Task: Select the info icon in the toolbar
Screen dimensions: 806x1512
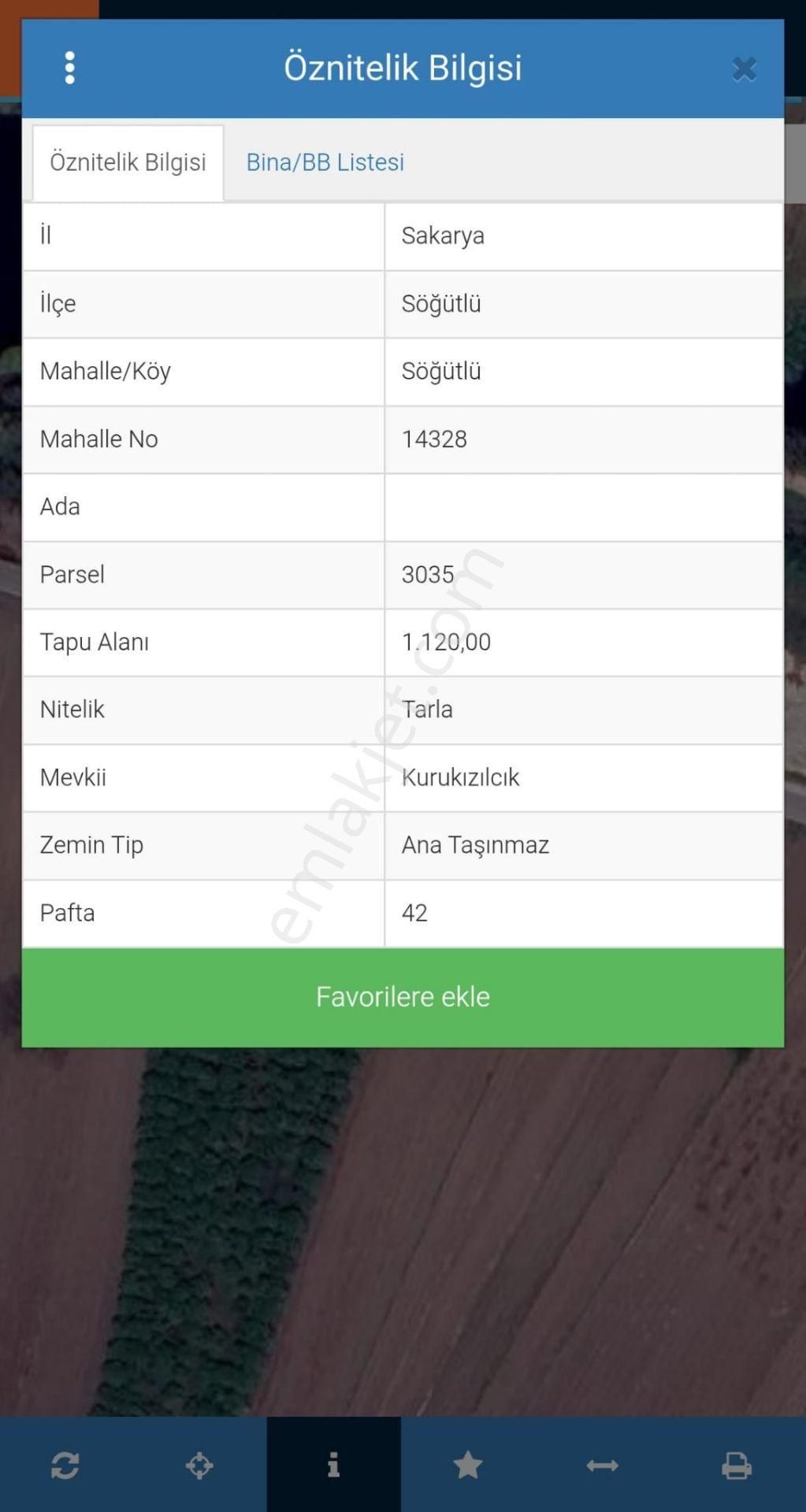Action: point(333,1464)
